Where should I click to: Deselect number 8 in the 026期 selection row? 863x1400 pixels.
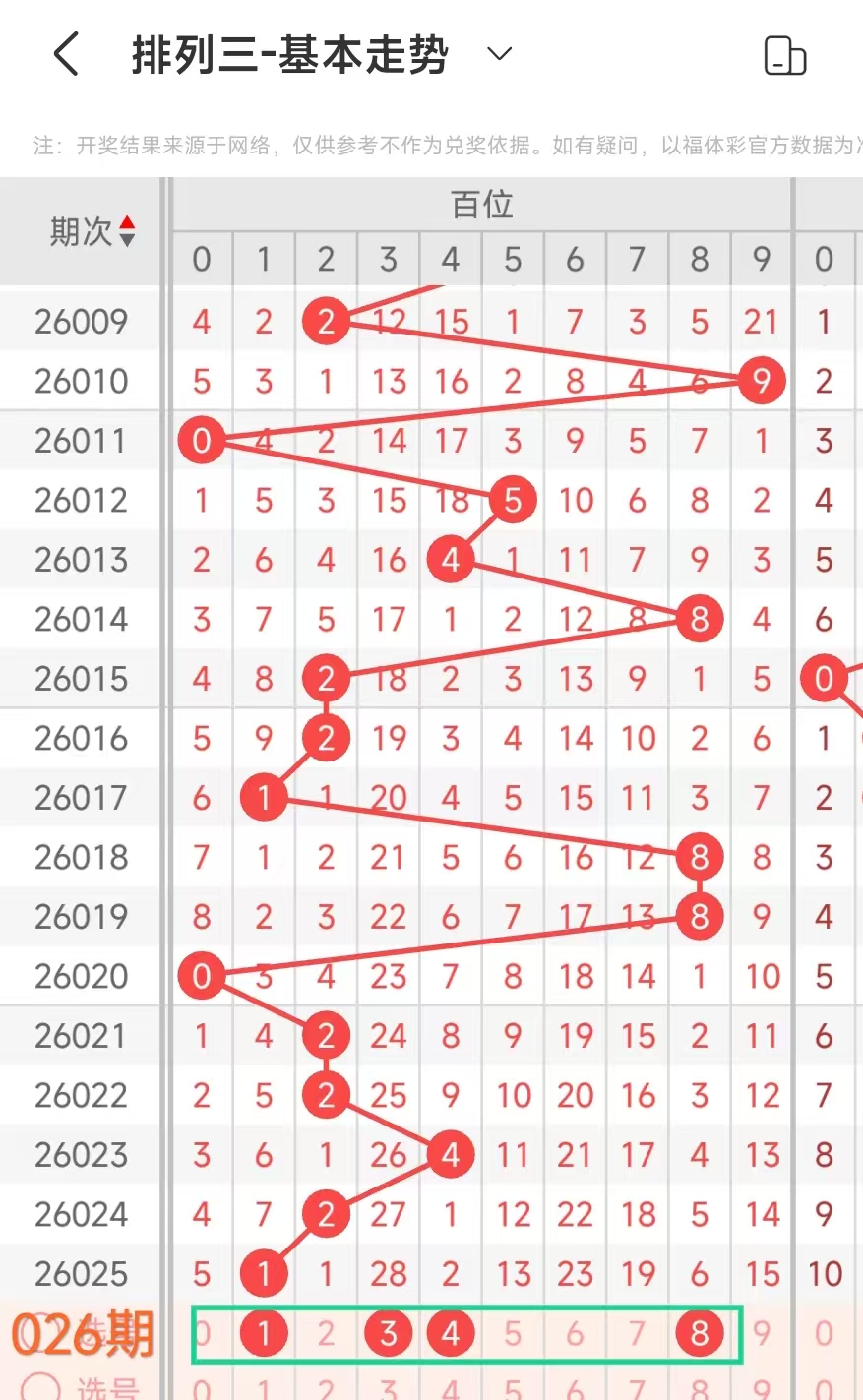click(700, 1333)
